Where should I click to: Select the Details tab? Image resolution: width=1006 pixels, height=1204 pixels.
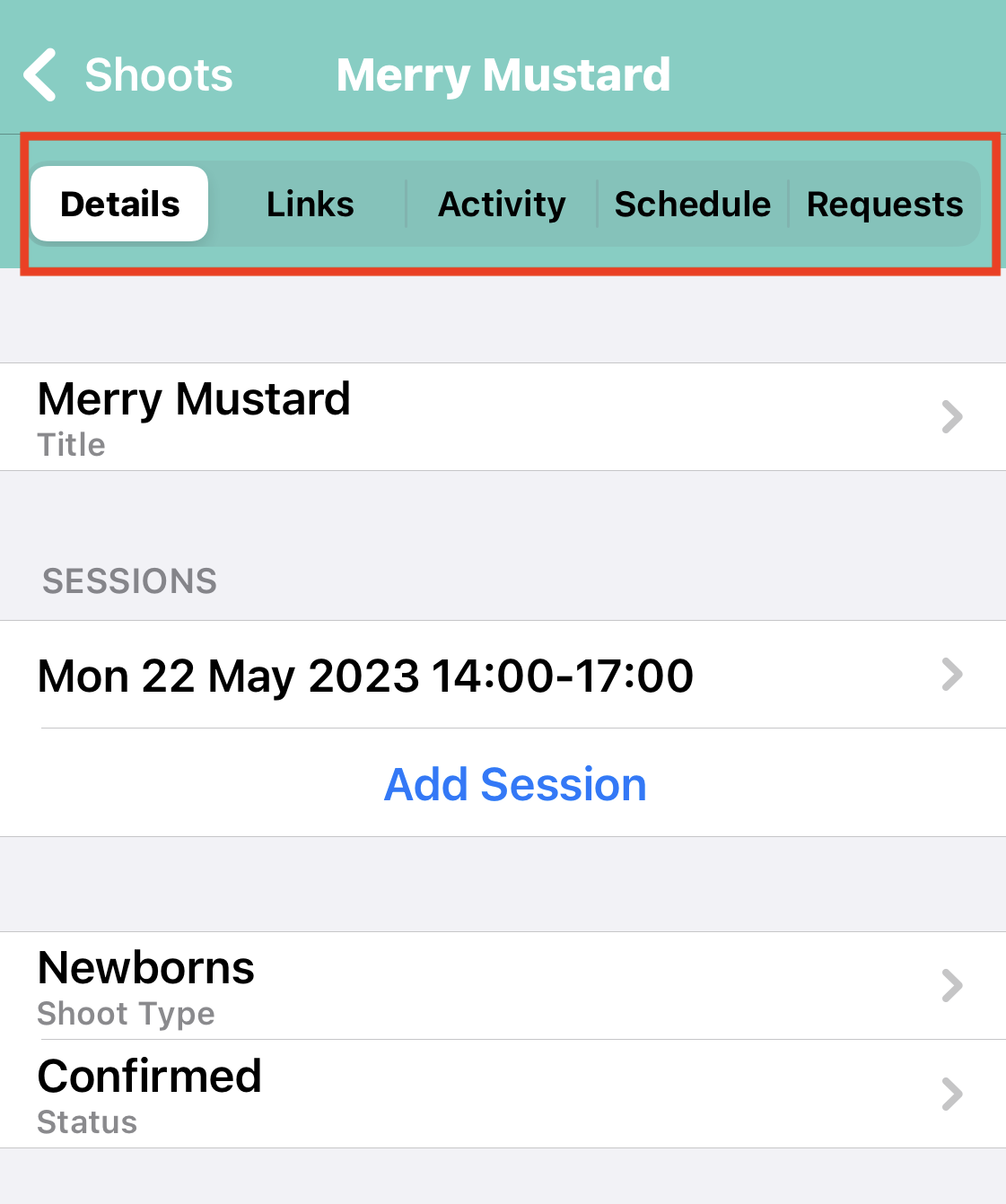coord(118,204)
